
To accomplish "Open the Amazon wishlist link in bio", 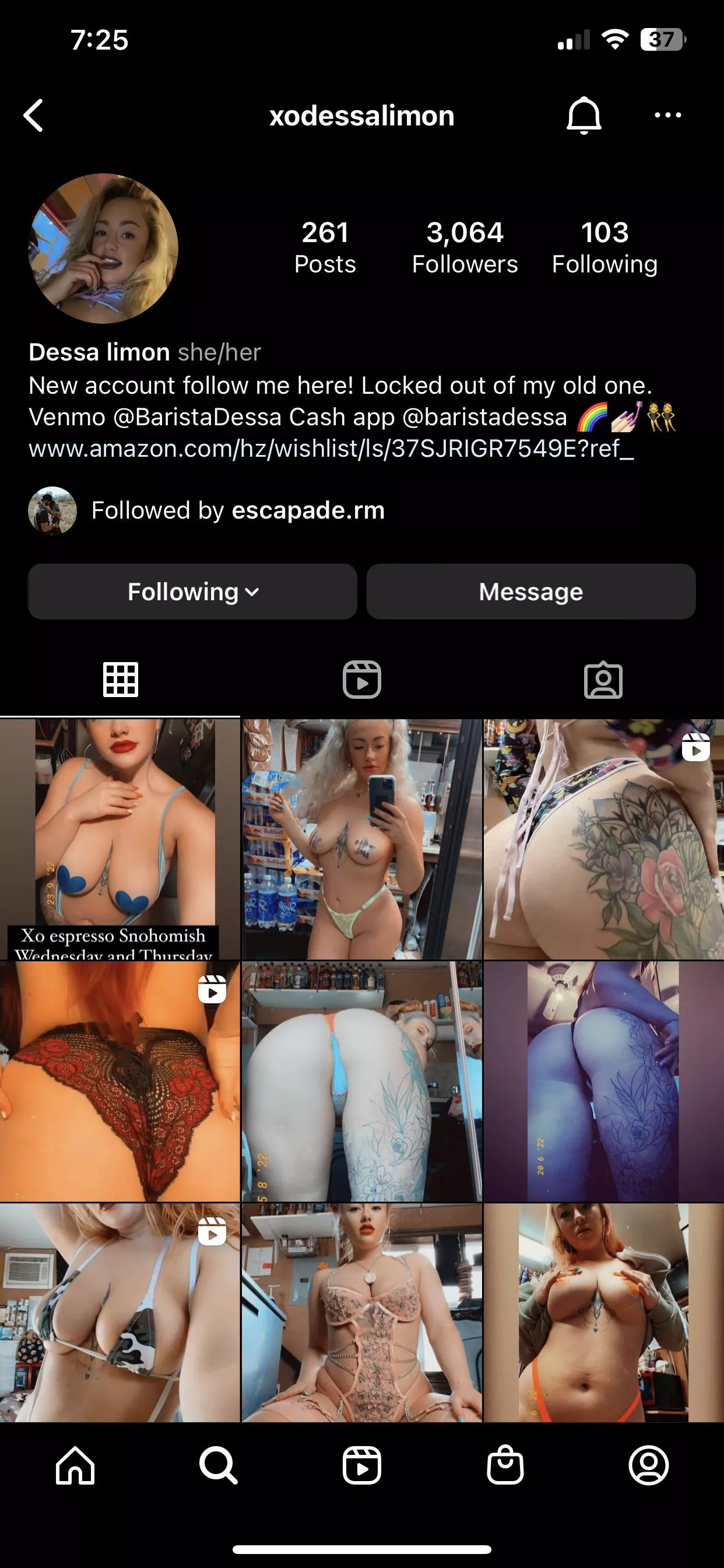I will (331, 449).
